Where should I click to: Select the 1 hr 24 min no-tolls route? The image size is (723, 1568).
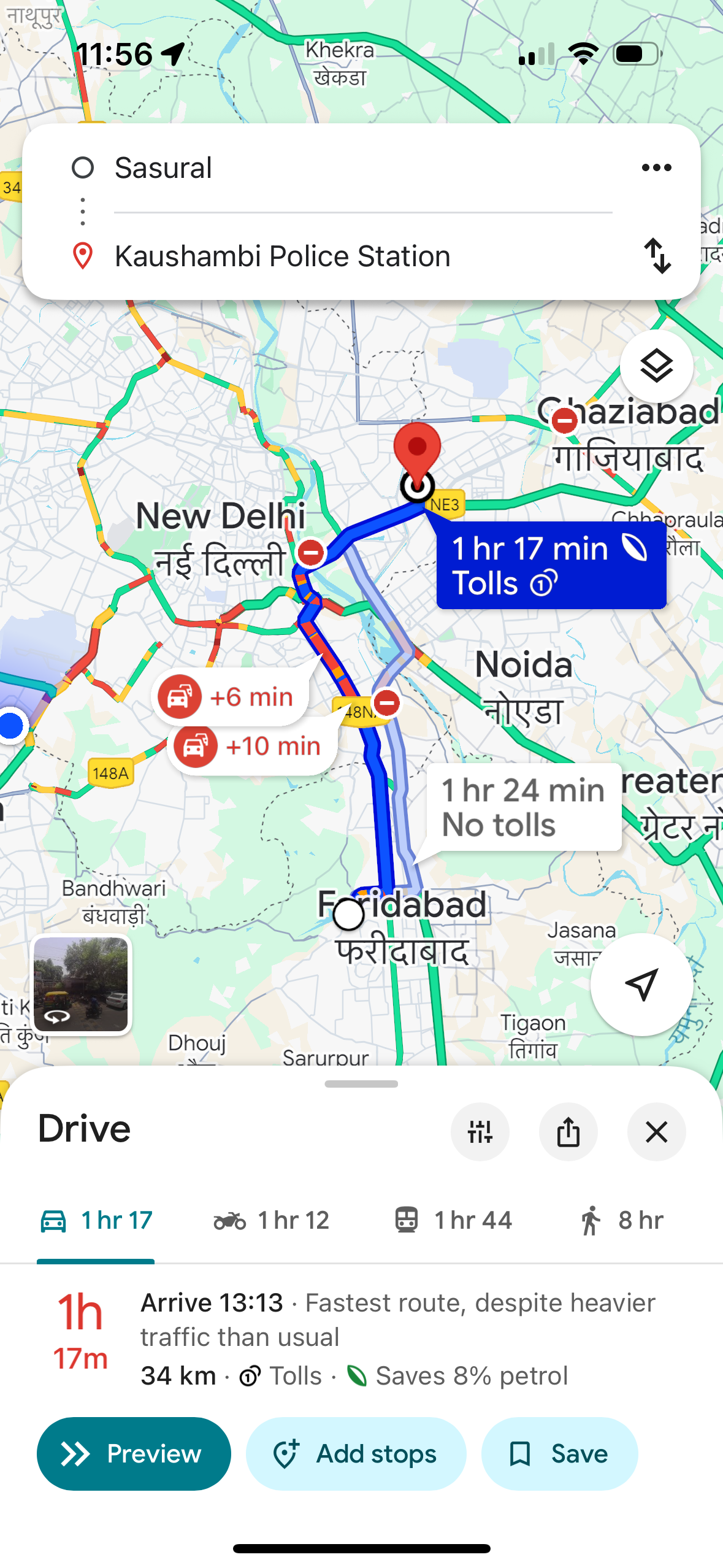coord(523,807)
